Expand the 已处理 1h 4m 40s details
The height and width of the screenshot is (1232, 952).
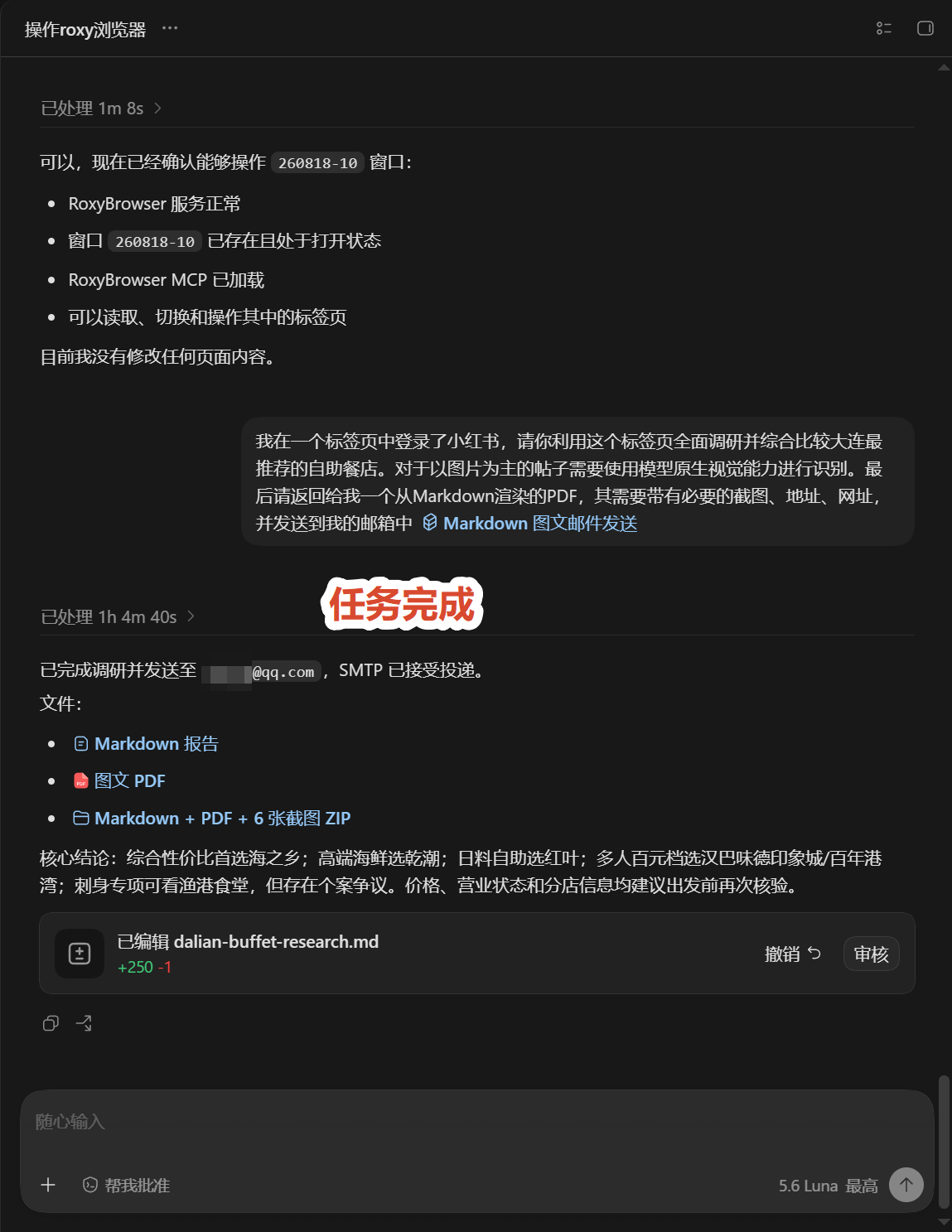(x=118, y=616)
